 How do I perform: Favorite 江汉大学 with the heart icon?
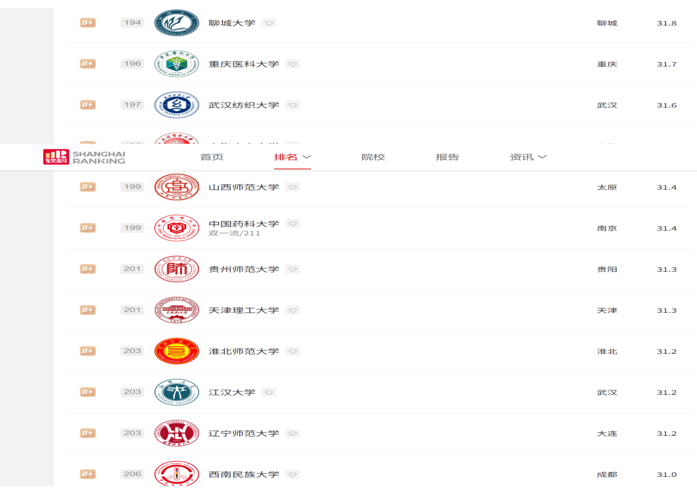(269, 392)
